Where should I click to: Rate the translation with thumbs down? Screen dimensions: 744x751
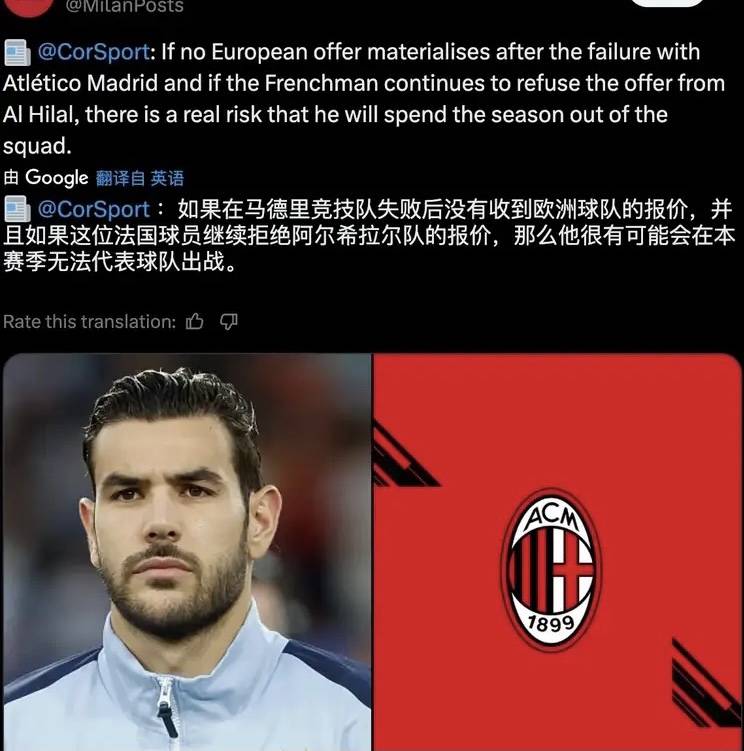229,321
